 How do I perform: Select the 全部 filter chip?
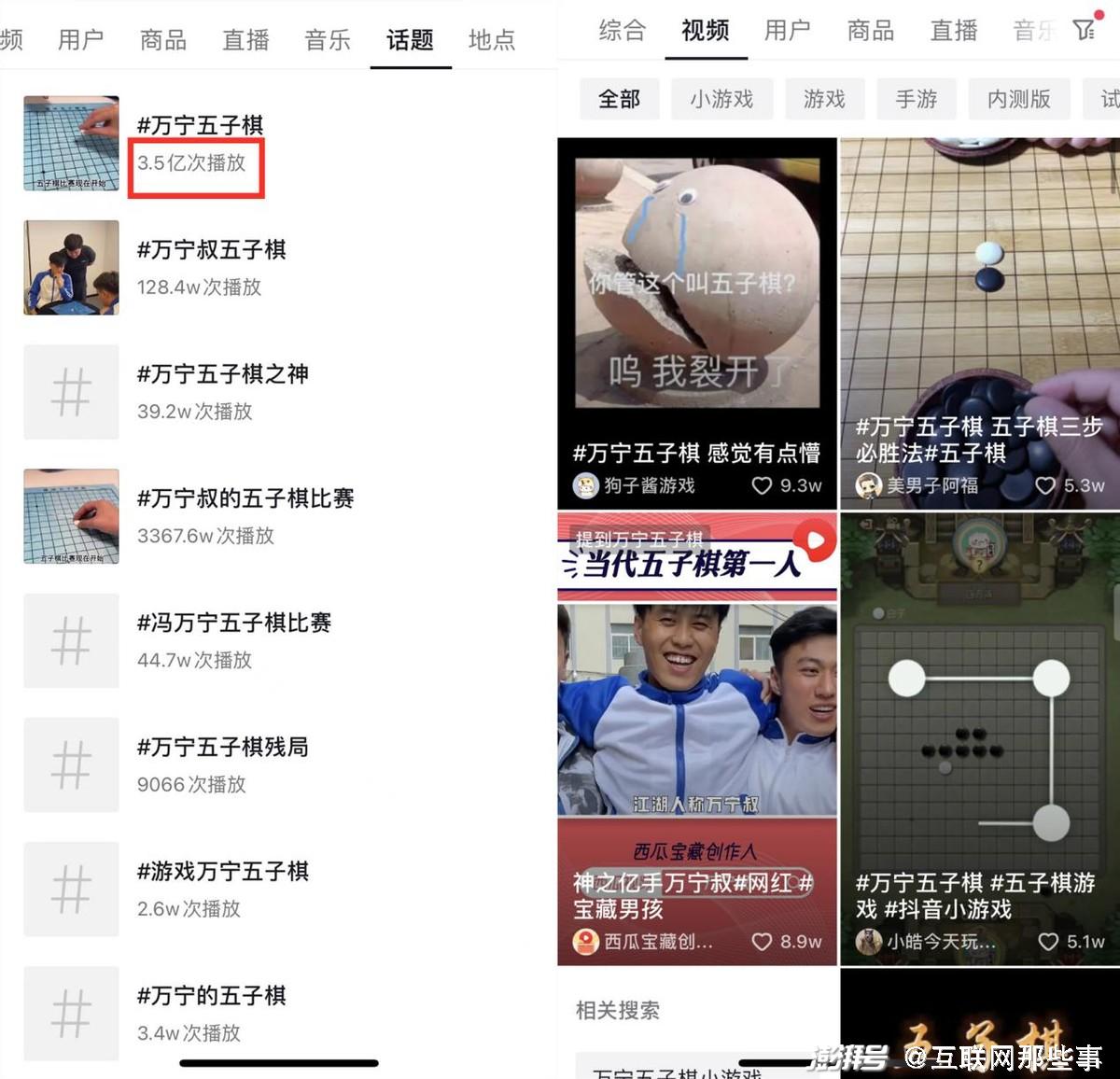pyautogui.click(x=619, y=99)
